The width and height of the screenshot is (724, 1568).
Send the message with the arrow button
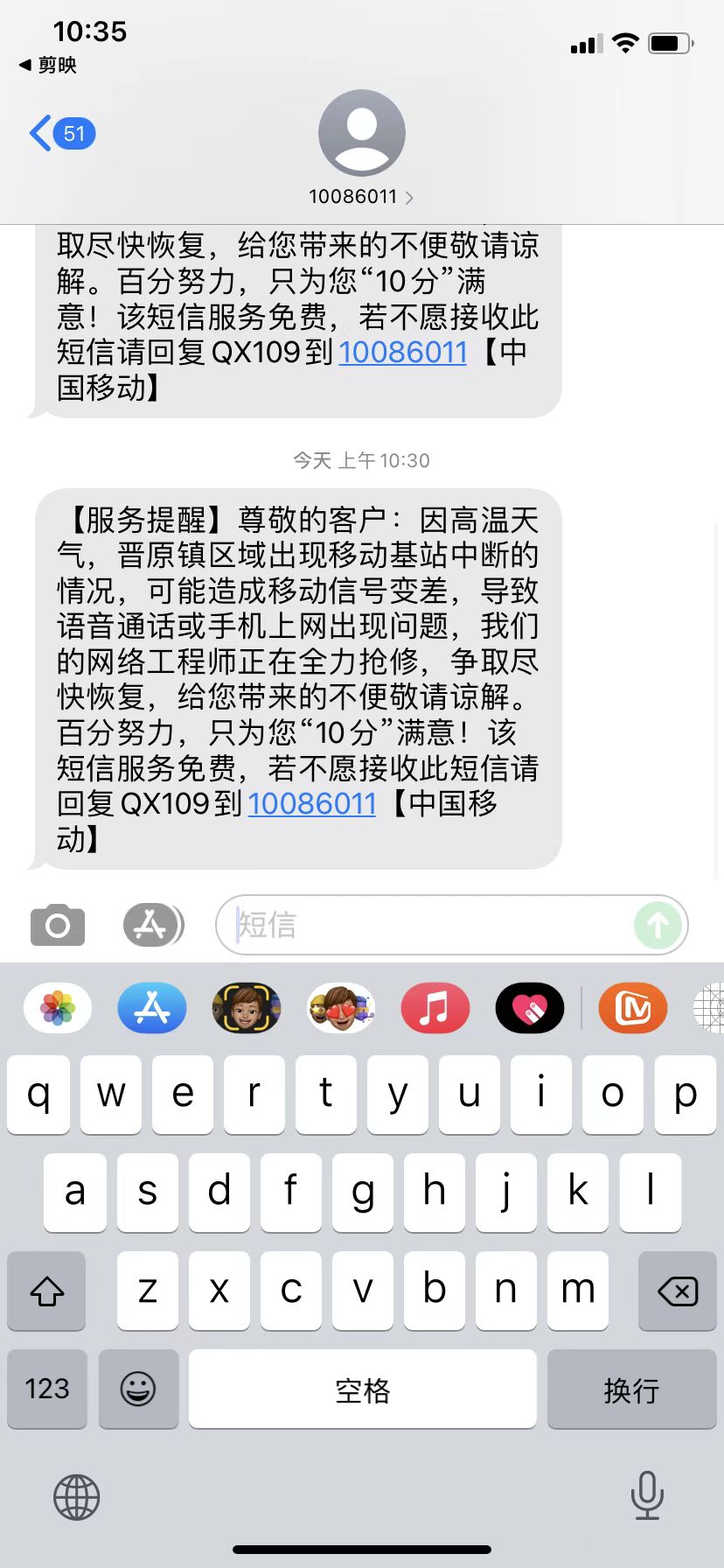point(658,925)
